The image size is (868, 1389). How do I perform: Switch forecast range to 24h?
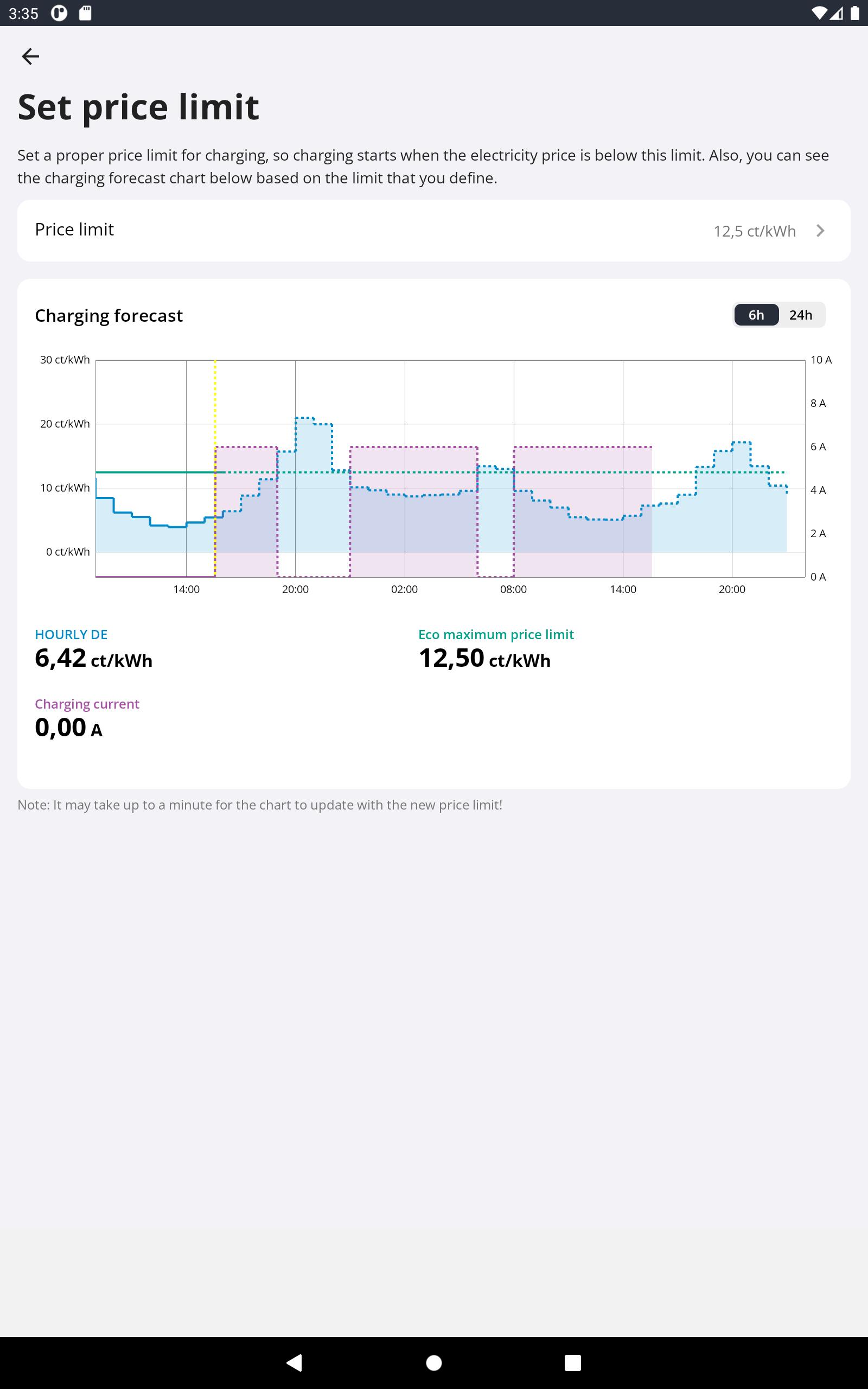click(x=801, y=315)
